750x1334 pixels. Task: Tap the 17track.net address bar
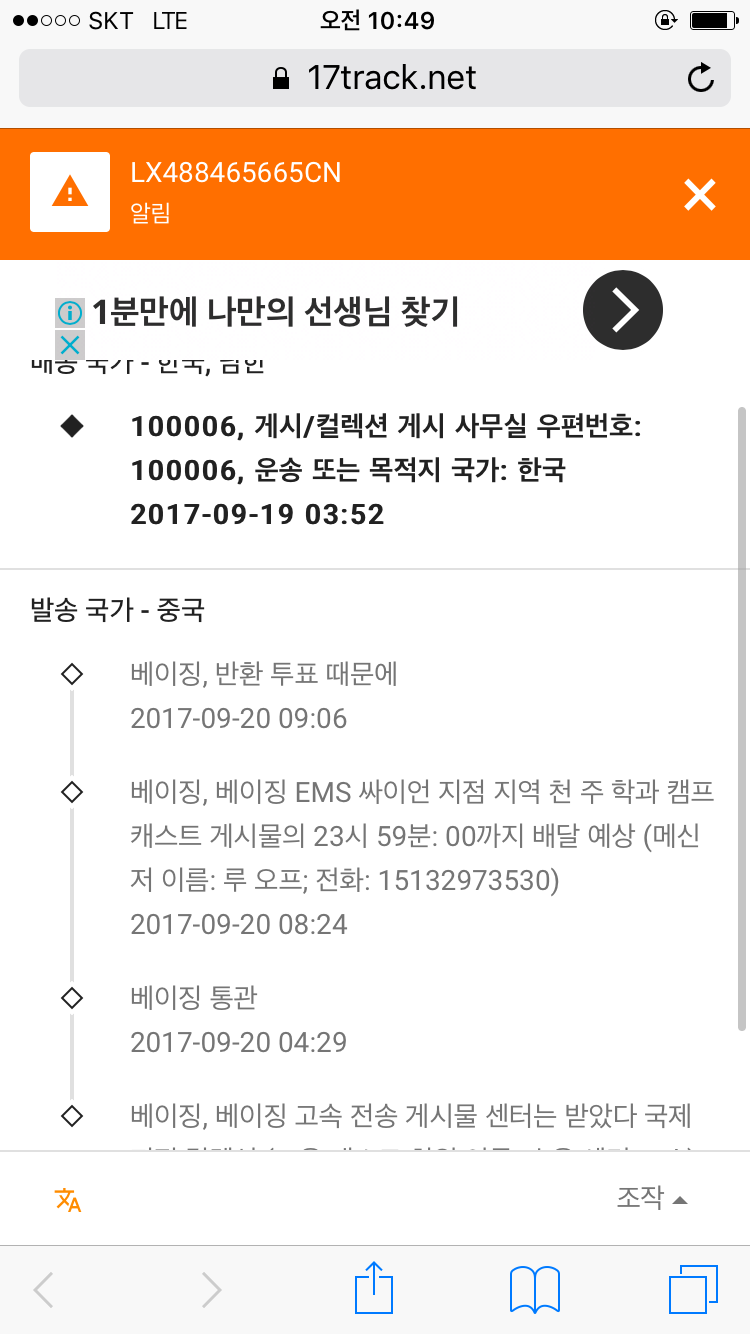[374, 78]
